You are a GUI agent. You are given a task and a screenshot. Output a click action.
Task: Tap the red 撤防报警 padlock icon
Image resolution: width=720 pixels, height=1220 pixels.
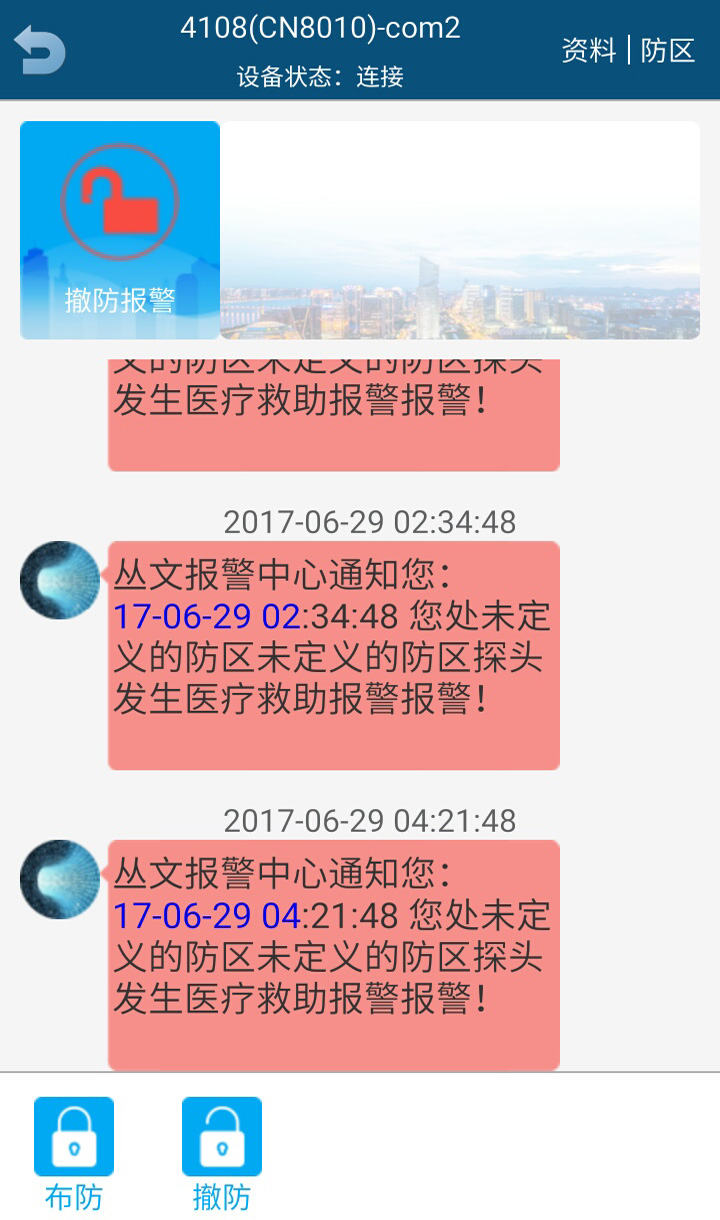click(119, 200)
